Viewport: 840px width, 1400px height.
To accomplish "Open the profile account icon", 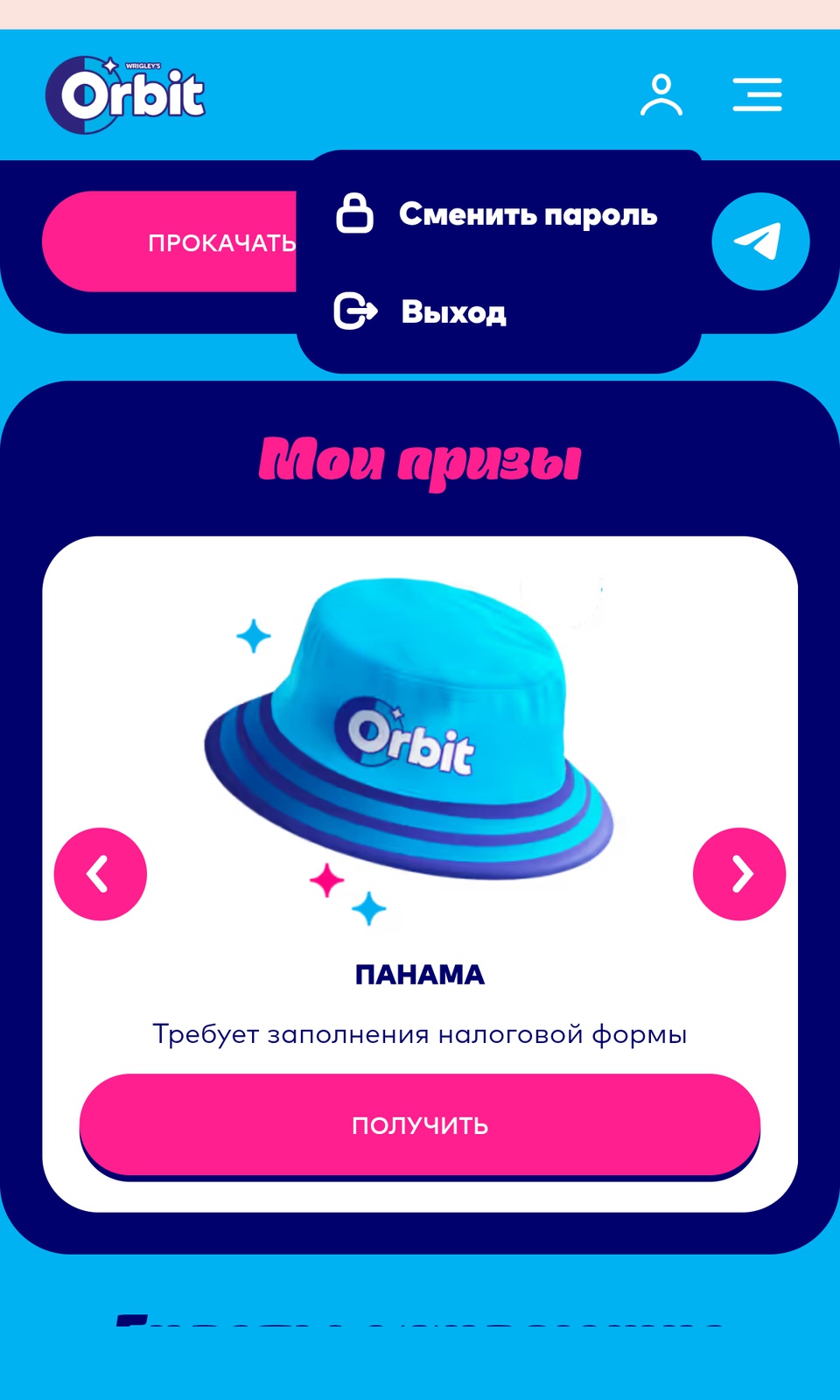I will pos(661,94).
